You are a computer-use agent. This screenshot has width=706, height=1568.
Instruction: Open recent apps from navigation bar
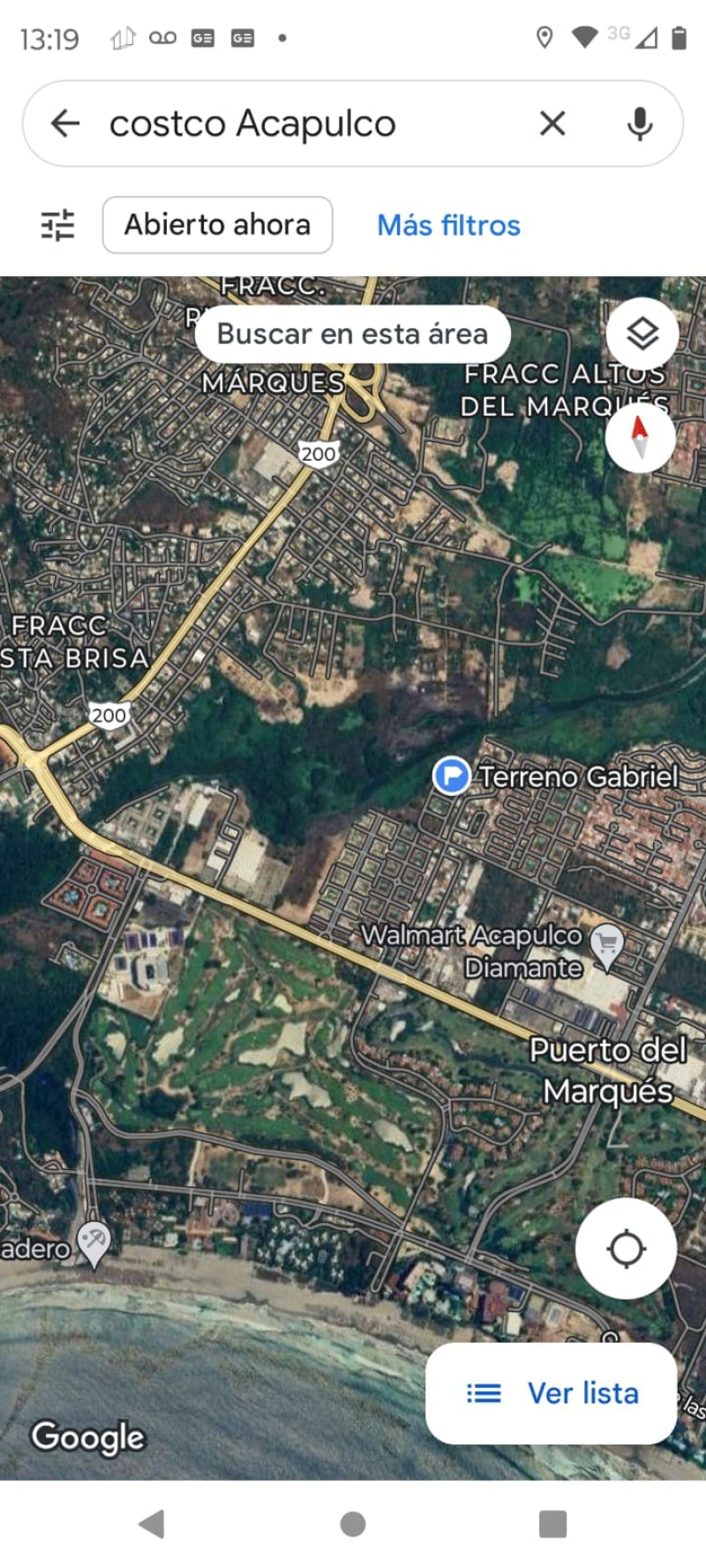552,1524
